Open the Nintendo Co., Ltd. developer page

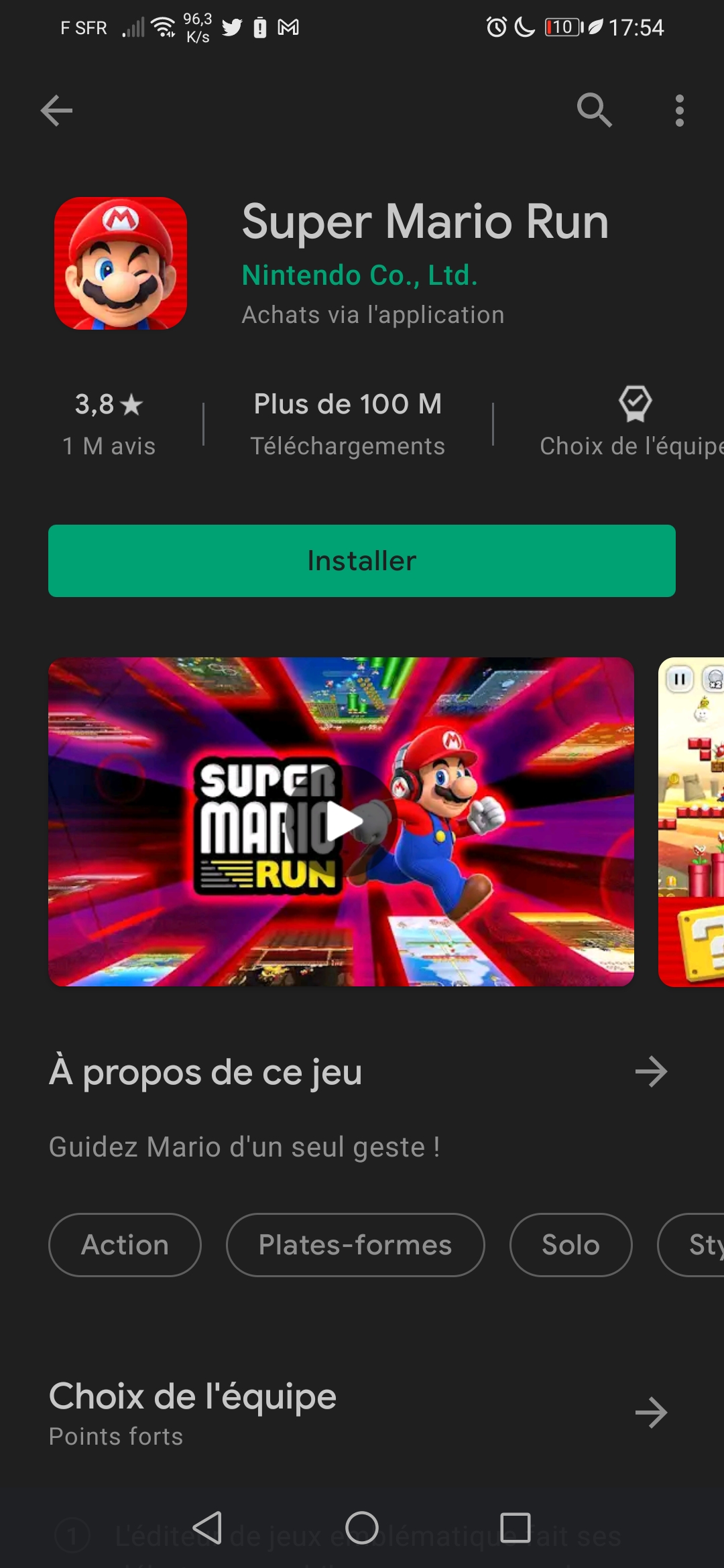(359, 275)
